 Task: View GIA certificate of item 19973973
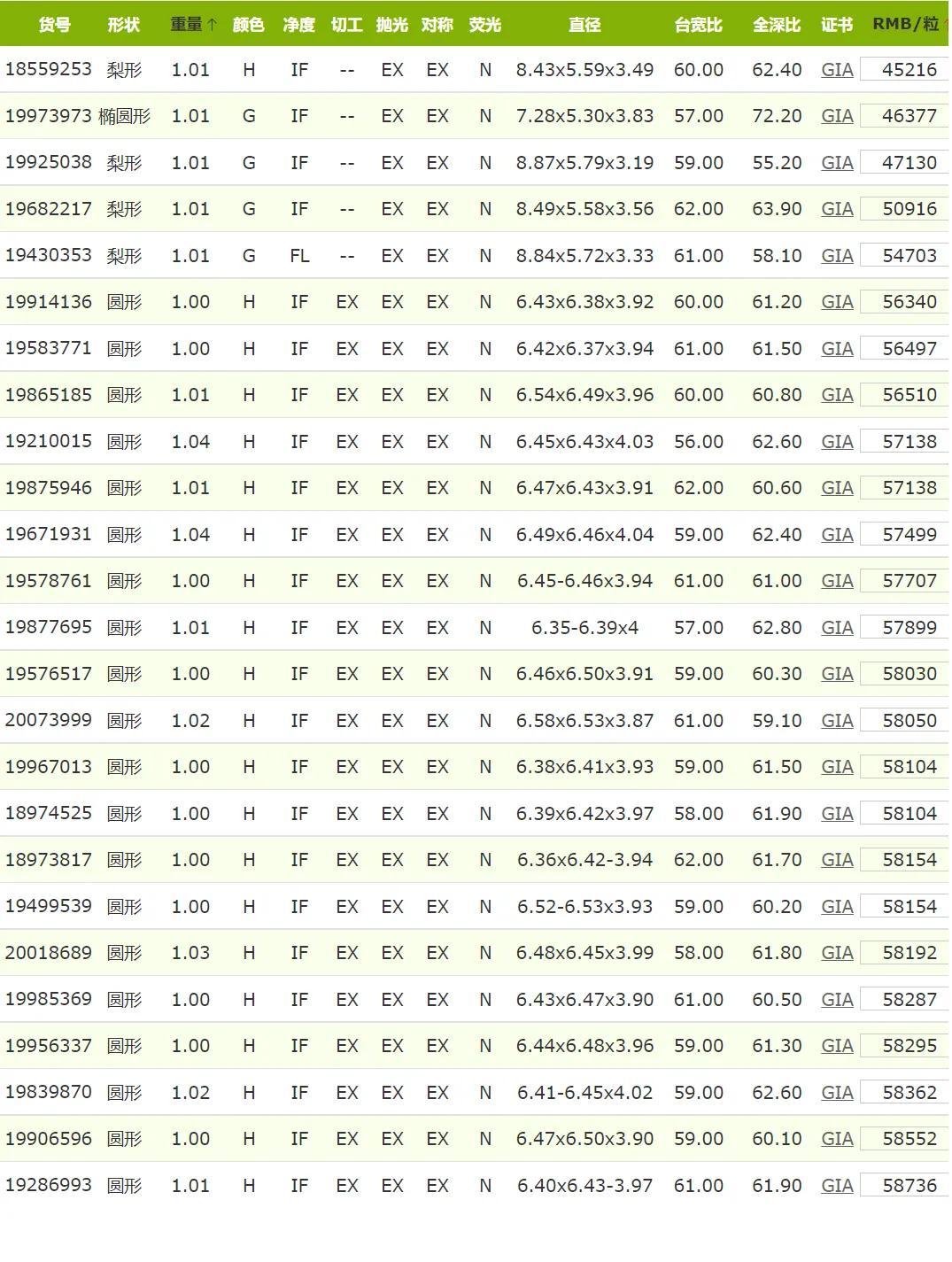pyautogui.click(x=837, y=116)
